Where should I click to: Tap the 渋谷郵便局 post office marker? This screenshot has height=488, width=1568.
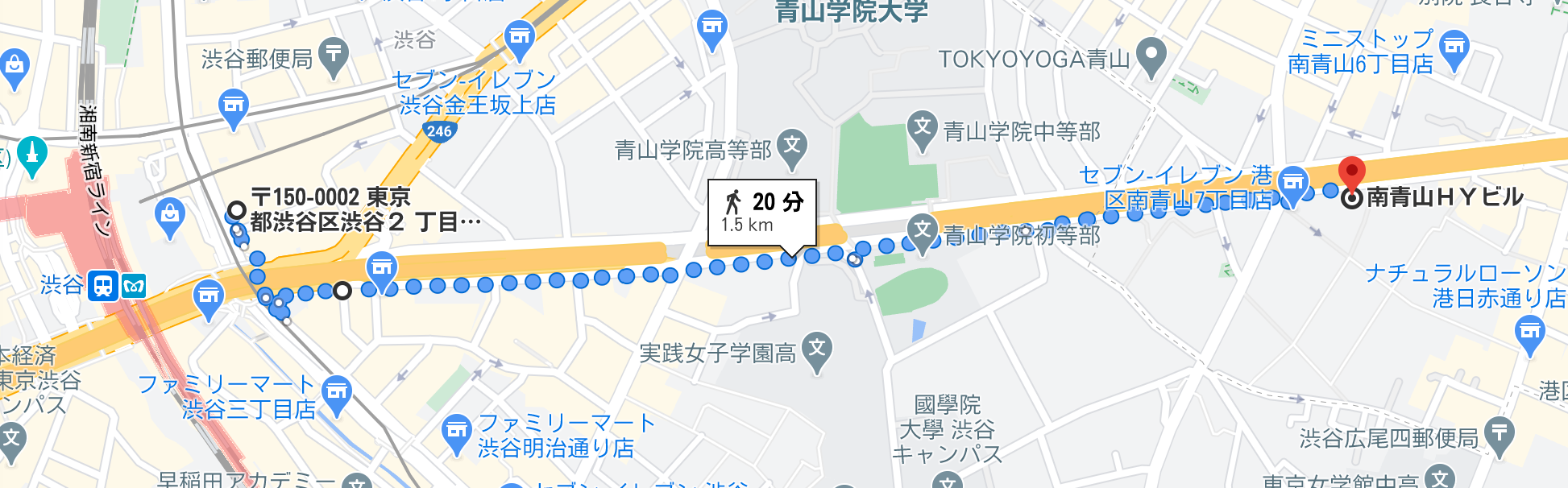333,56
